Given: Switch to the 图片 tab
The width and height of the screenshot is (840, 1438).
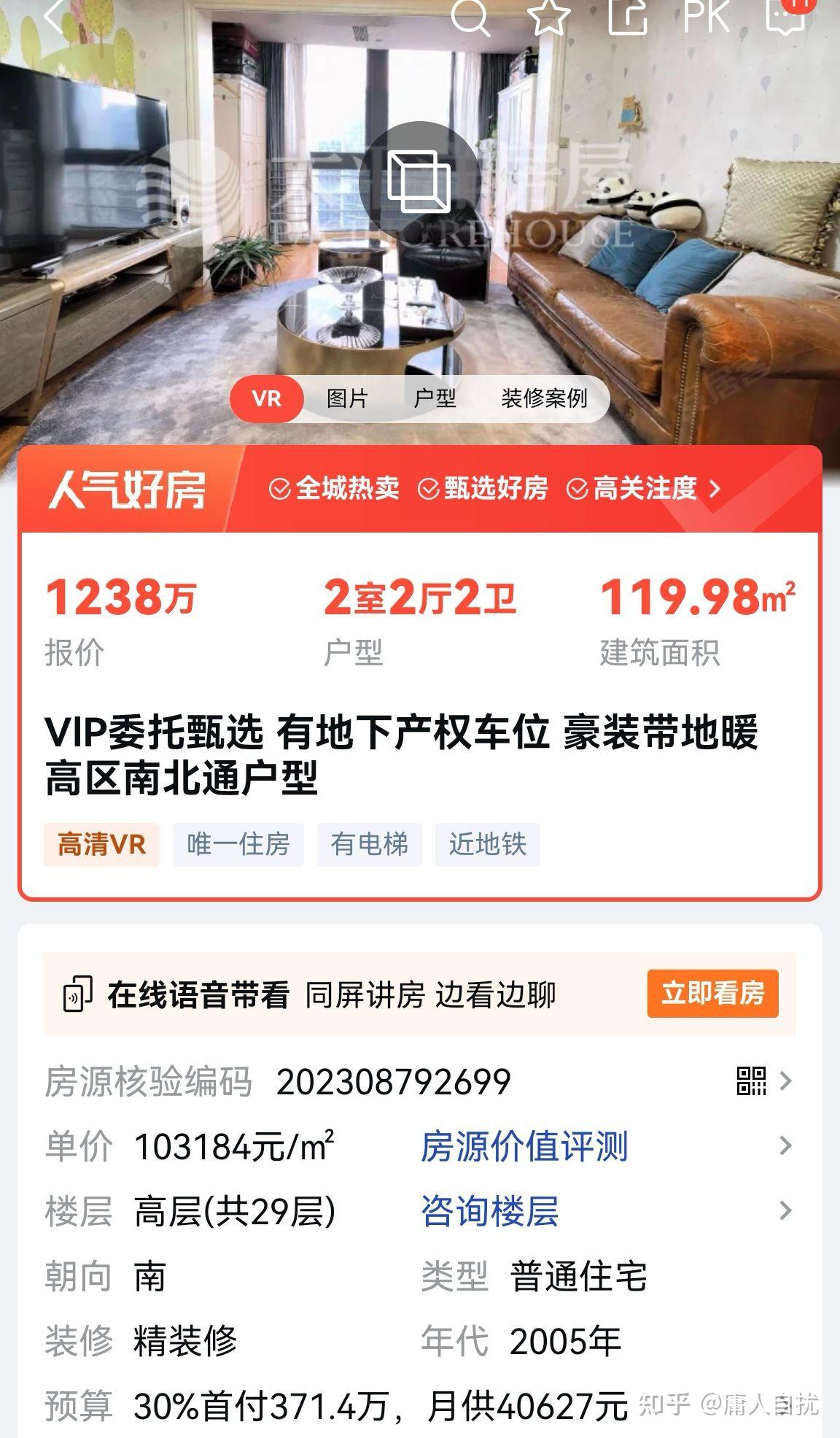Looking at the screenshot, I should pyautogui.click(x=347, y=398).
